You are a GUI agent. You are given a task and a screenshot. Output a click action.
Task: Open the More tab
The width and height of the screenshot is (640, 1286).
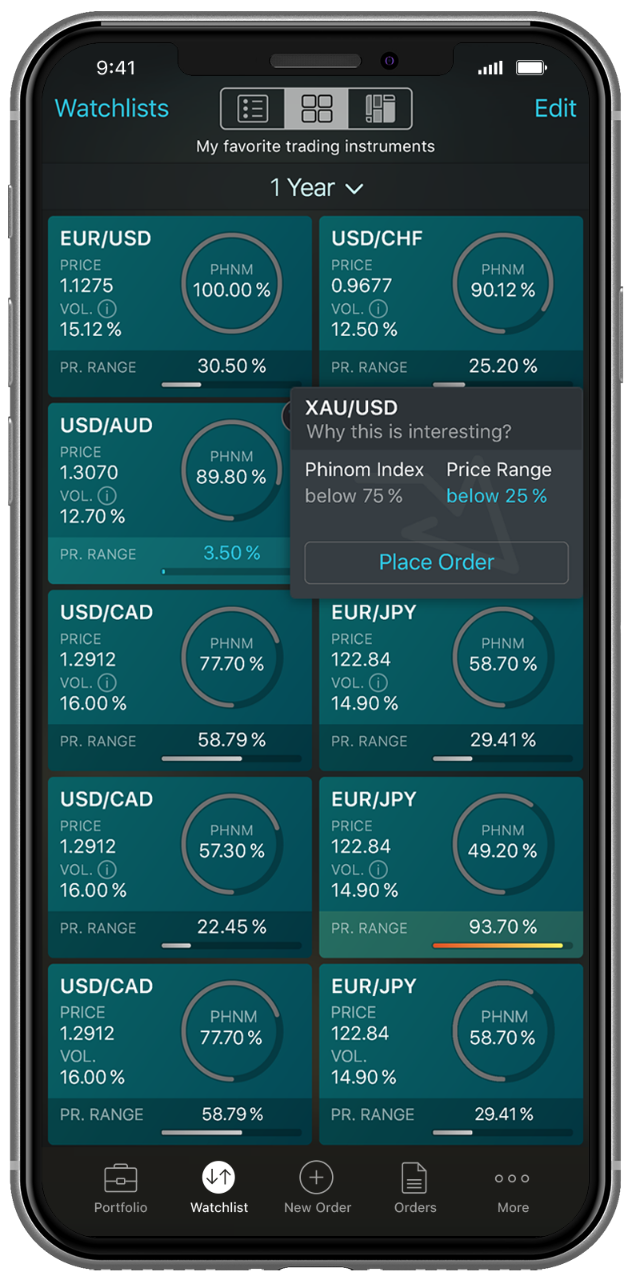point(513,1187)
